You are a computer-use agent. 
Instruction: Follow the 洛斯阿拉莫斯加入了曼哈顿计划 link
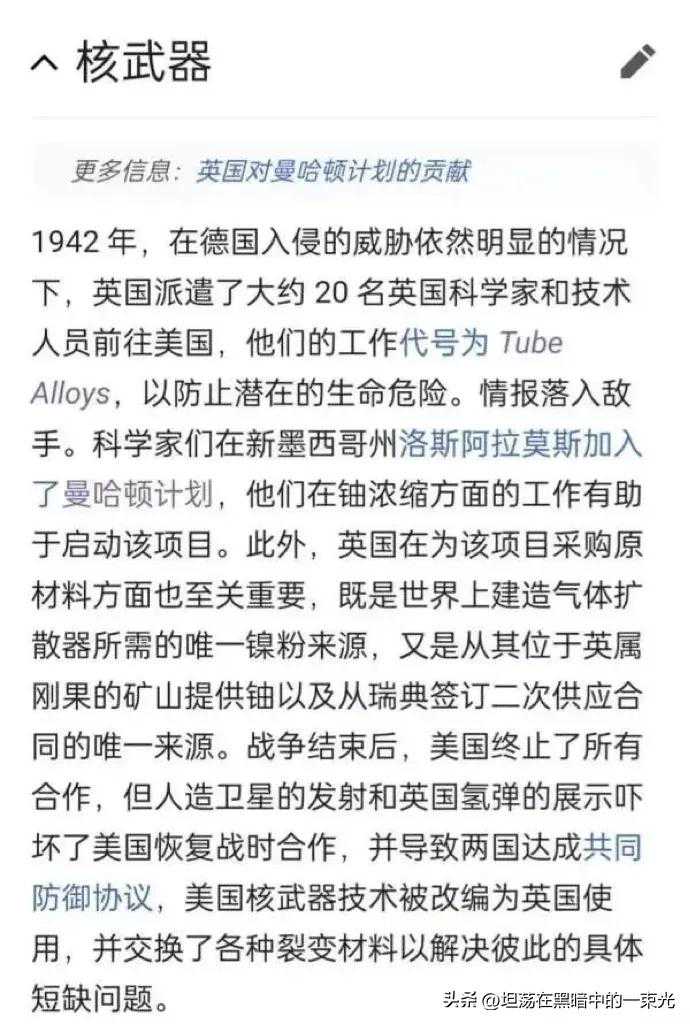click(x=520, y=444)
